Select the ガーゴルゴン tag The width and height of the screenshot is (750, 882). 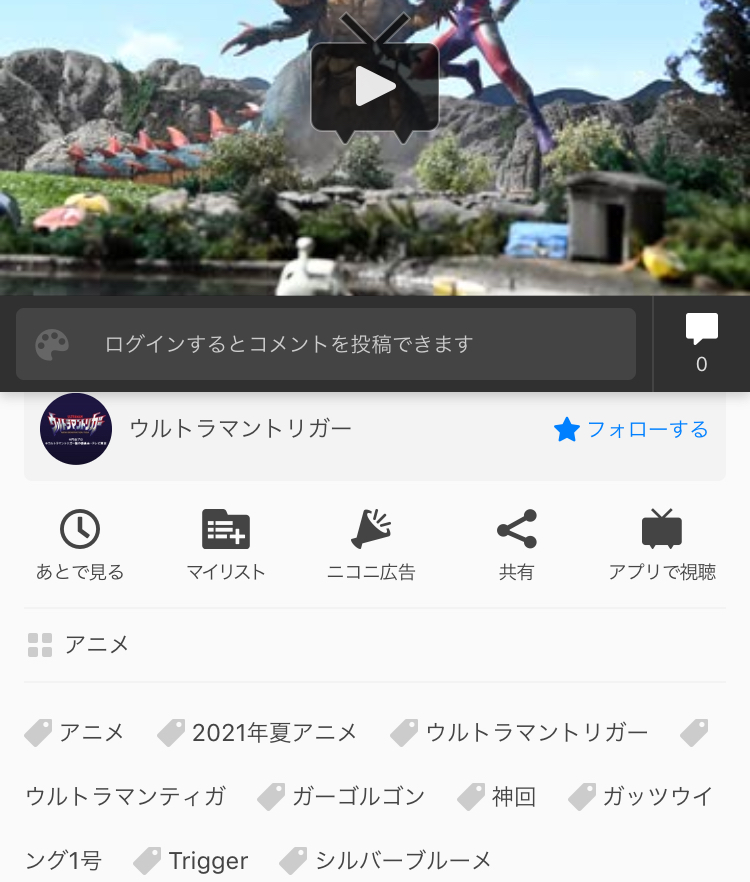click(357, 797)
